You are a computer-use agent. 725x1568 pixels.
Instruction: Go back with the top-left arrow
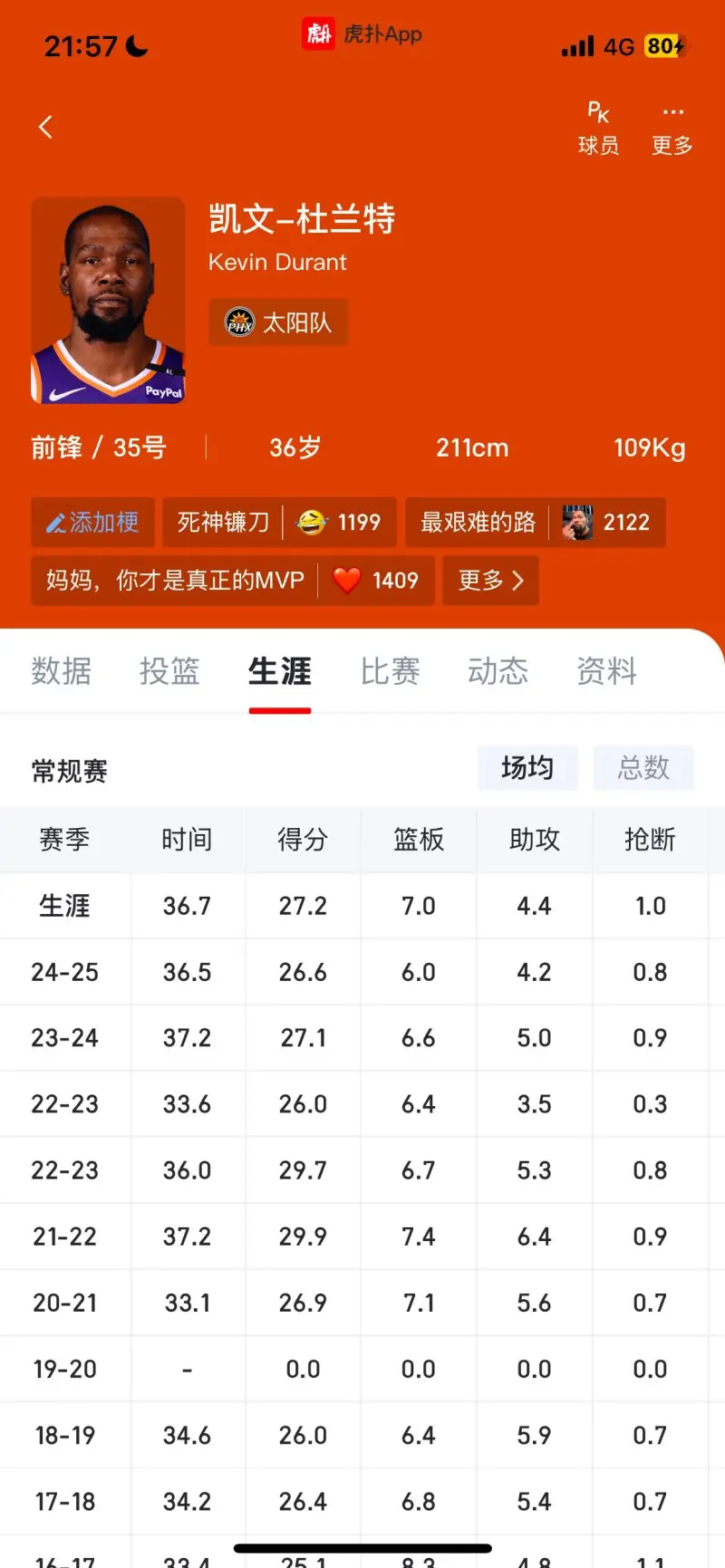coord(46,127)
